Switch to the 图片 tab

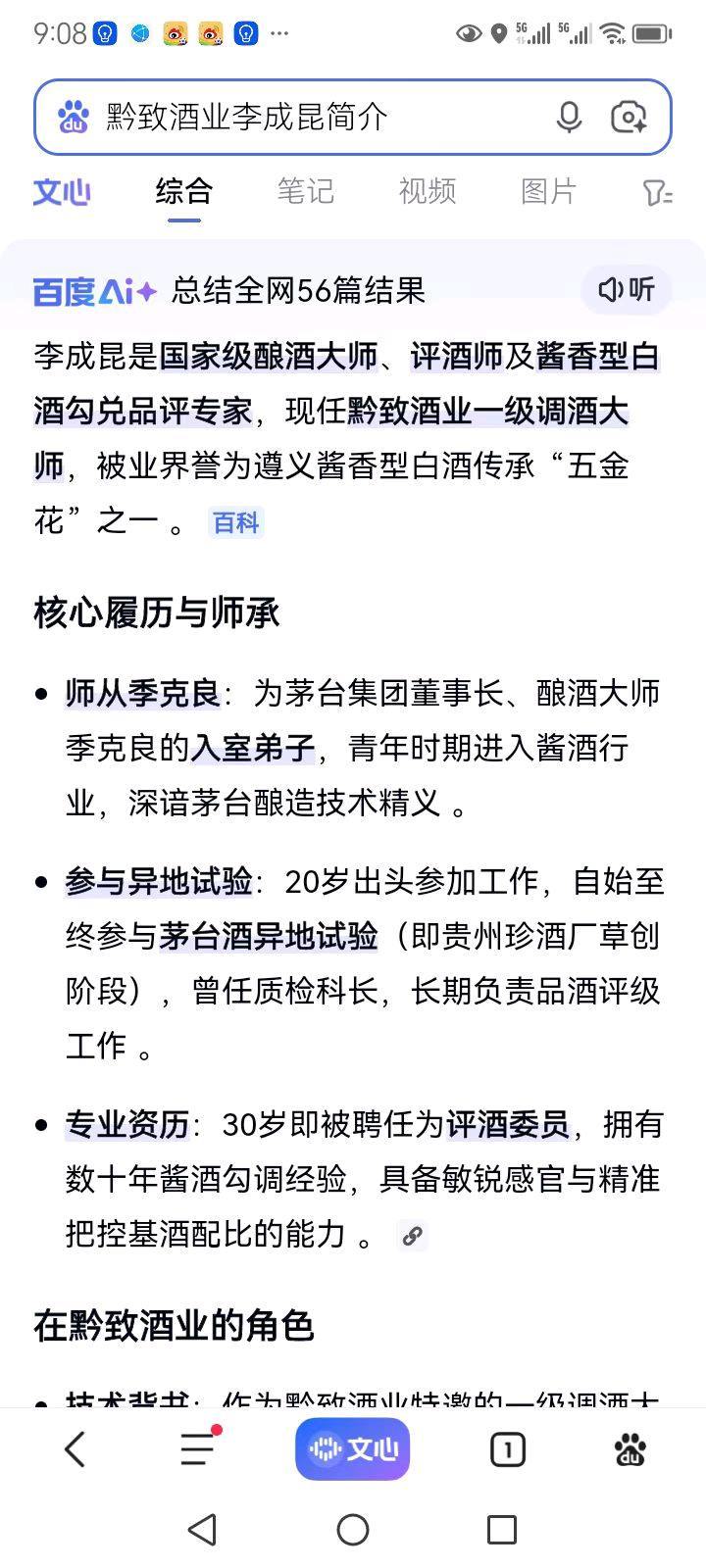click(548, 191)
